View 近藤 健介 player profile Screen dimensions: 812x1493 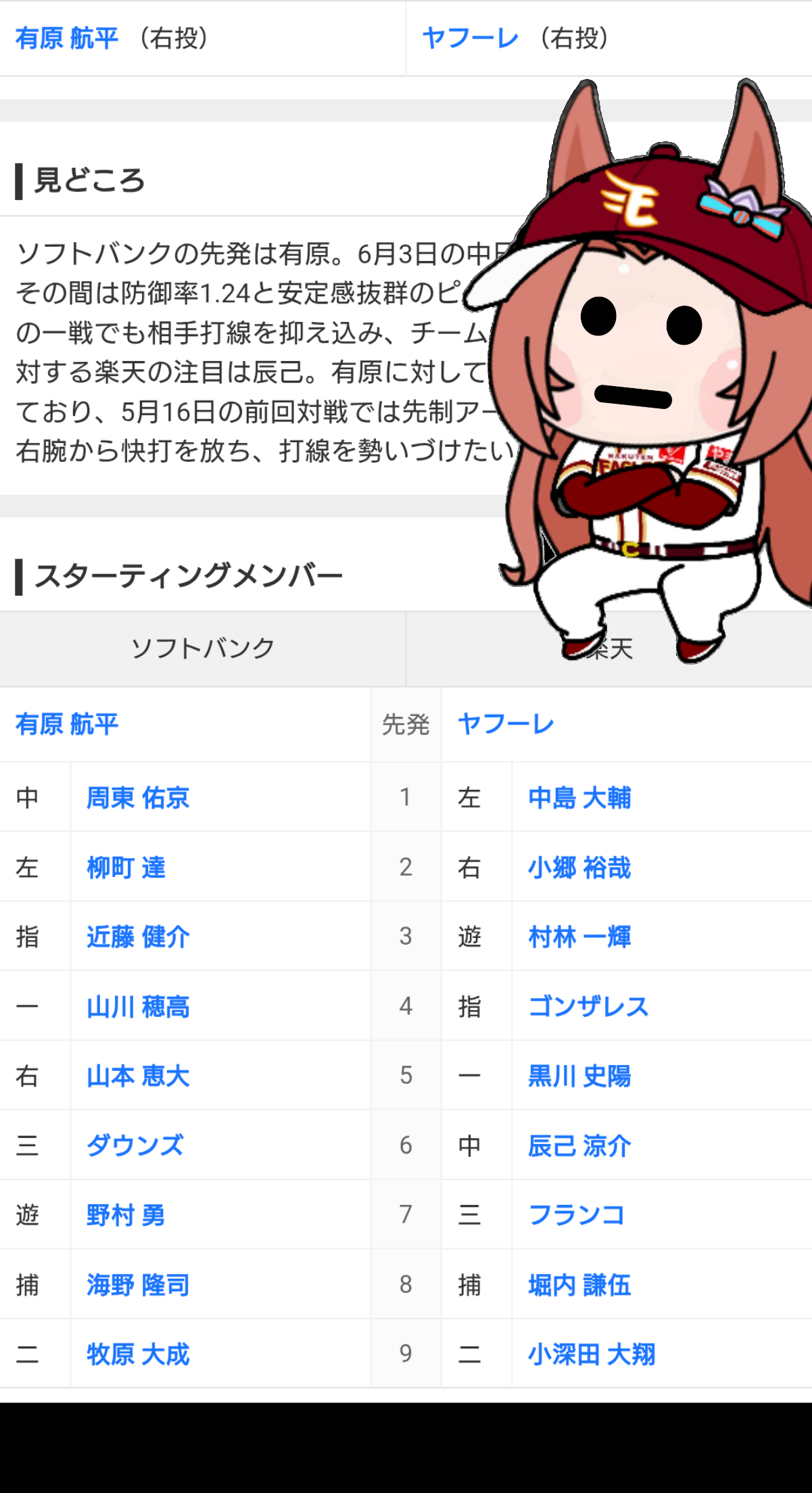tap(138, 937)
